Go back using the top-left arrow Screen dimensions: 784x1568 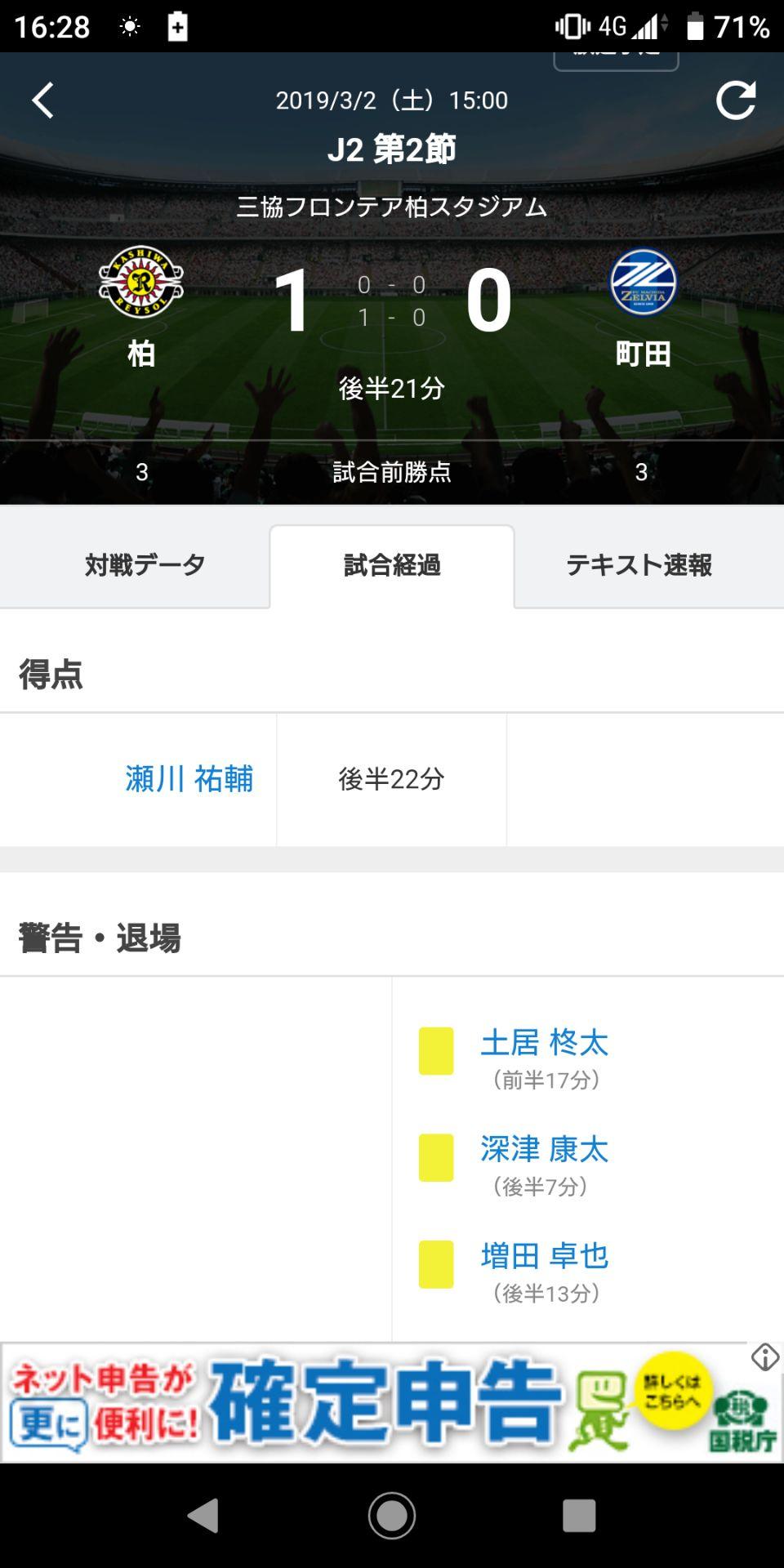(x=42, y=100)
